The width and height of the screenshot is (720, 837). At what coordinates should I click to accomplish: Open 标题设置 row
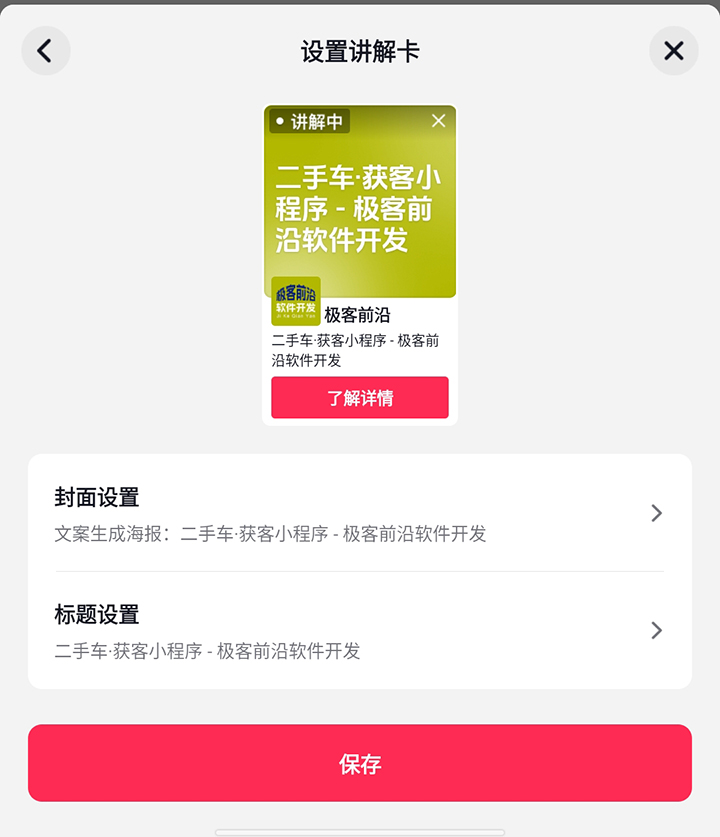pos(359,630)
